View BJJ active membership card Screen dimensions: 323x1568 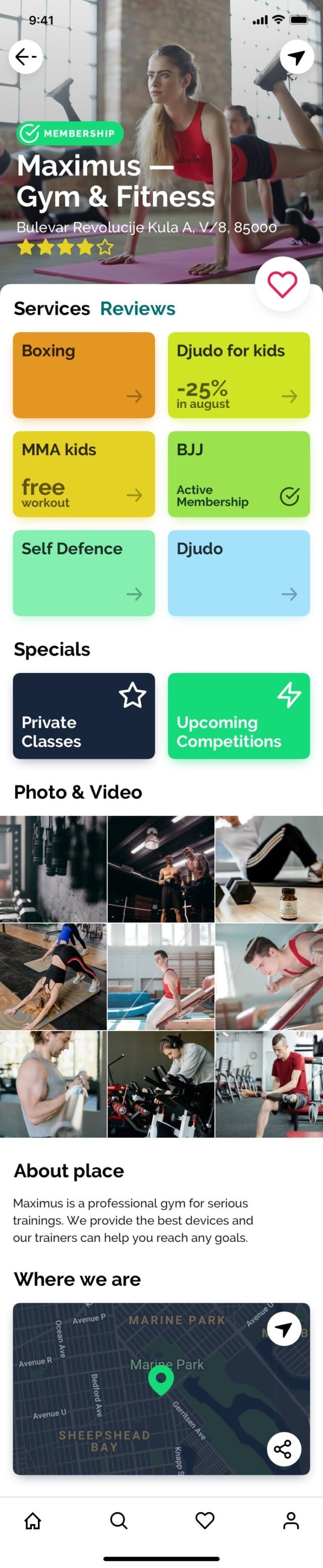coord(239,474)
